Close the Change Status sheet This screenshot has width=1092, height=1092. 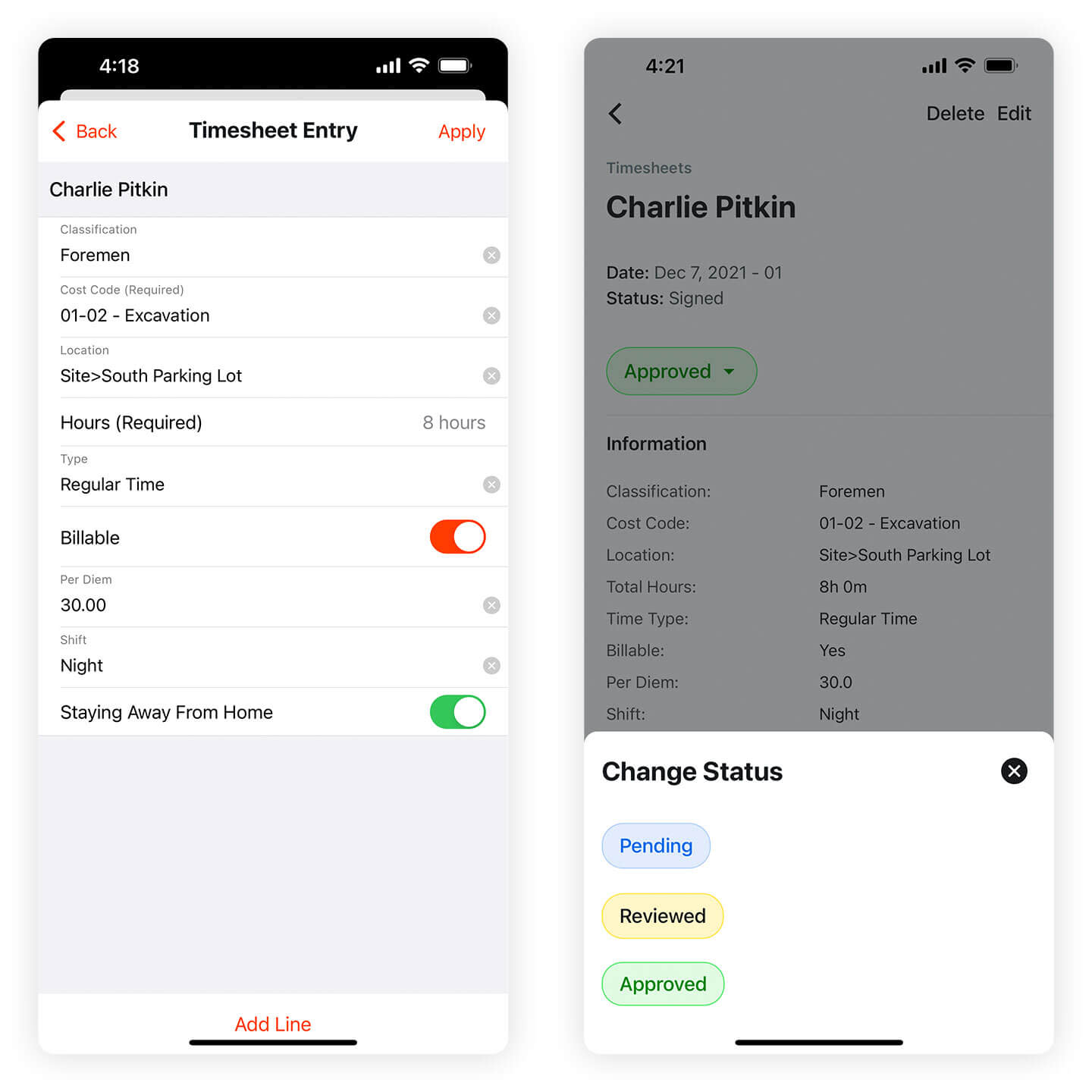1014,771
